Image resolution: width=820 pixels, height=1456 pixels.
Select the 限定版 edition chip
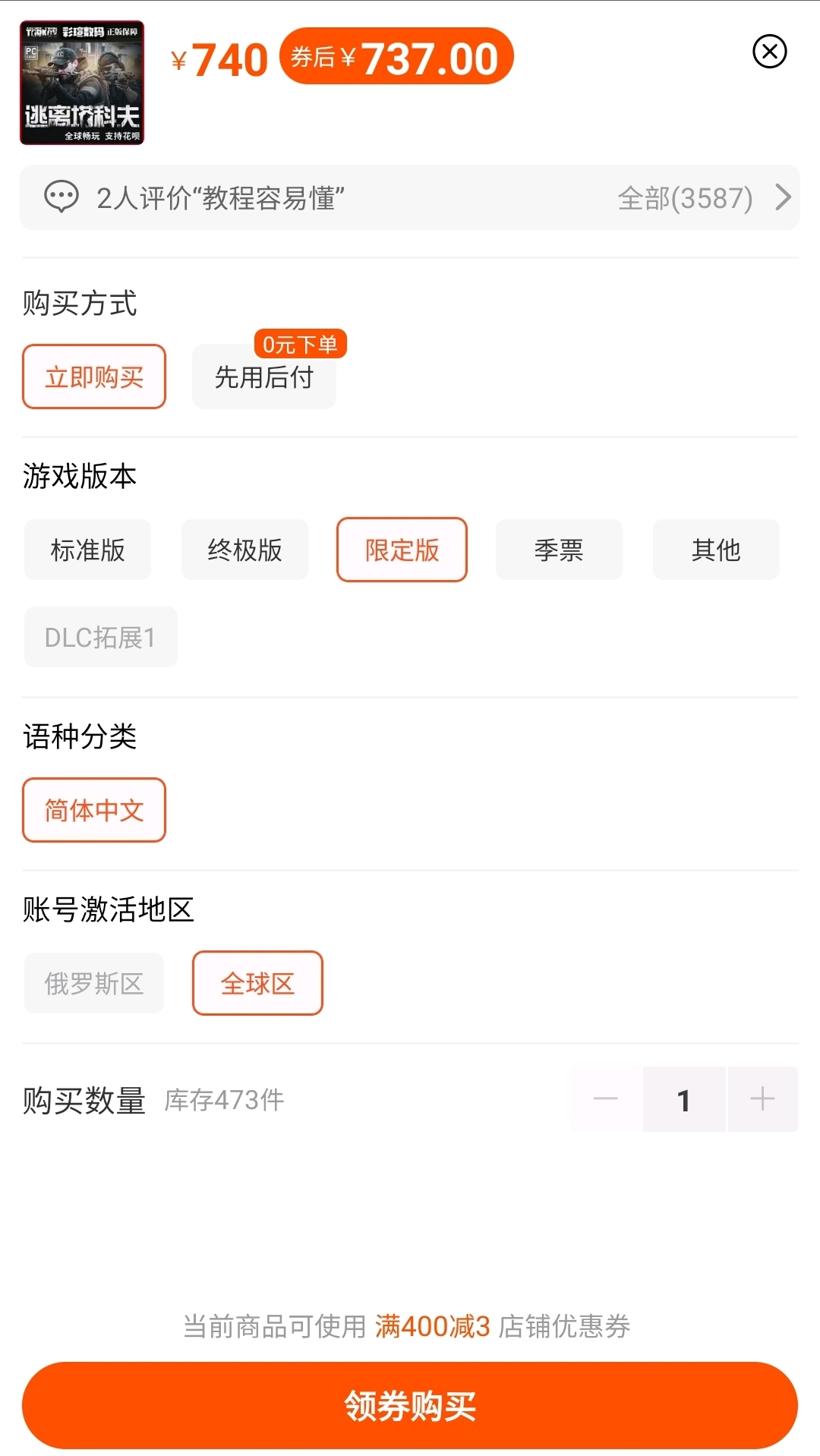(402, 550)
